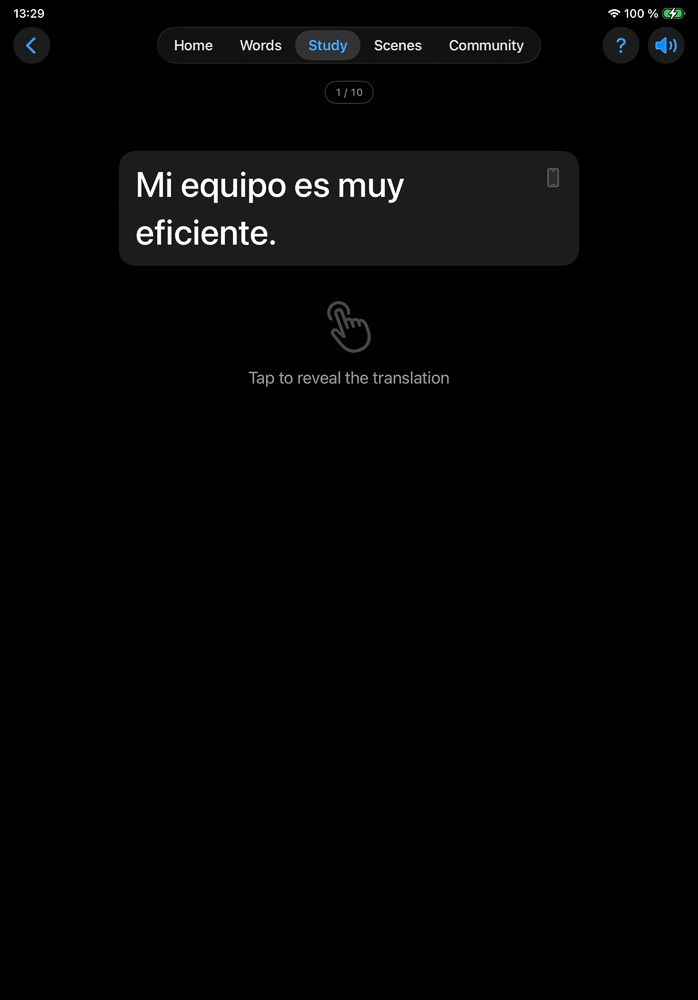The height and width of the screenshot is (1000, 698).
Task: Tap the phone icon on the sentence card
Action: (553, 178)
